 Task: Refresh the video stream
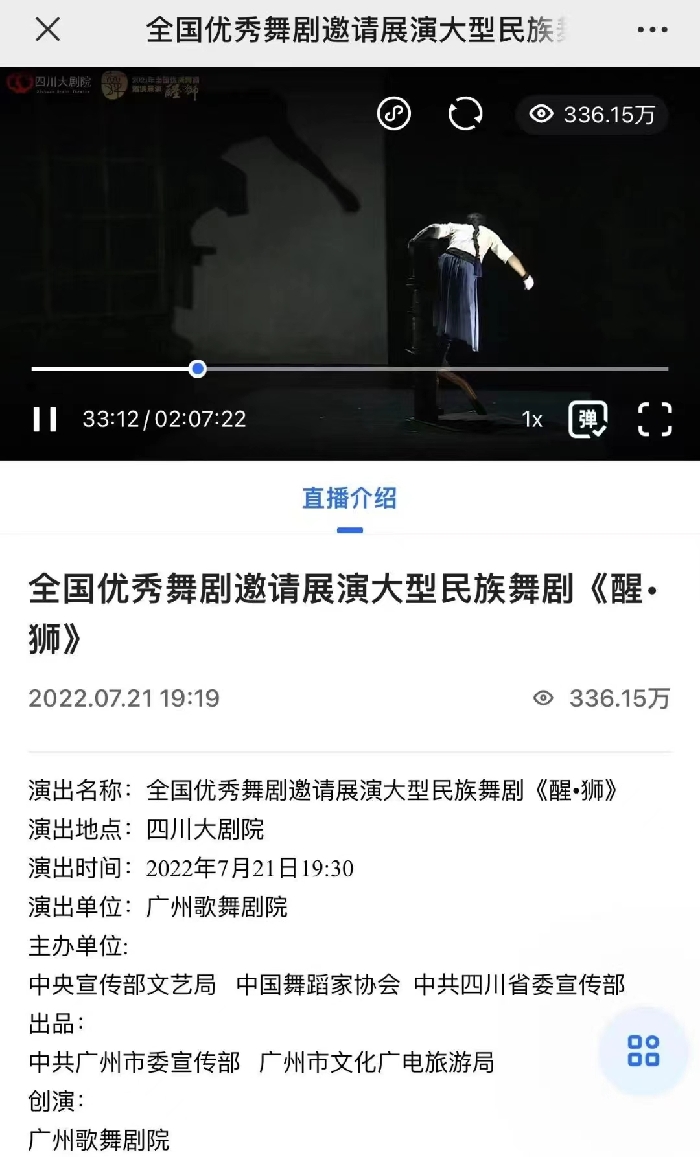(465, 114)
